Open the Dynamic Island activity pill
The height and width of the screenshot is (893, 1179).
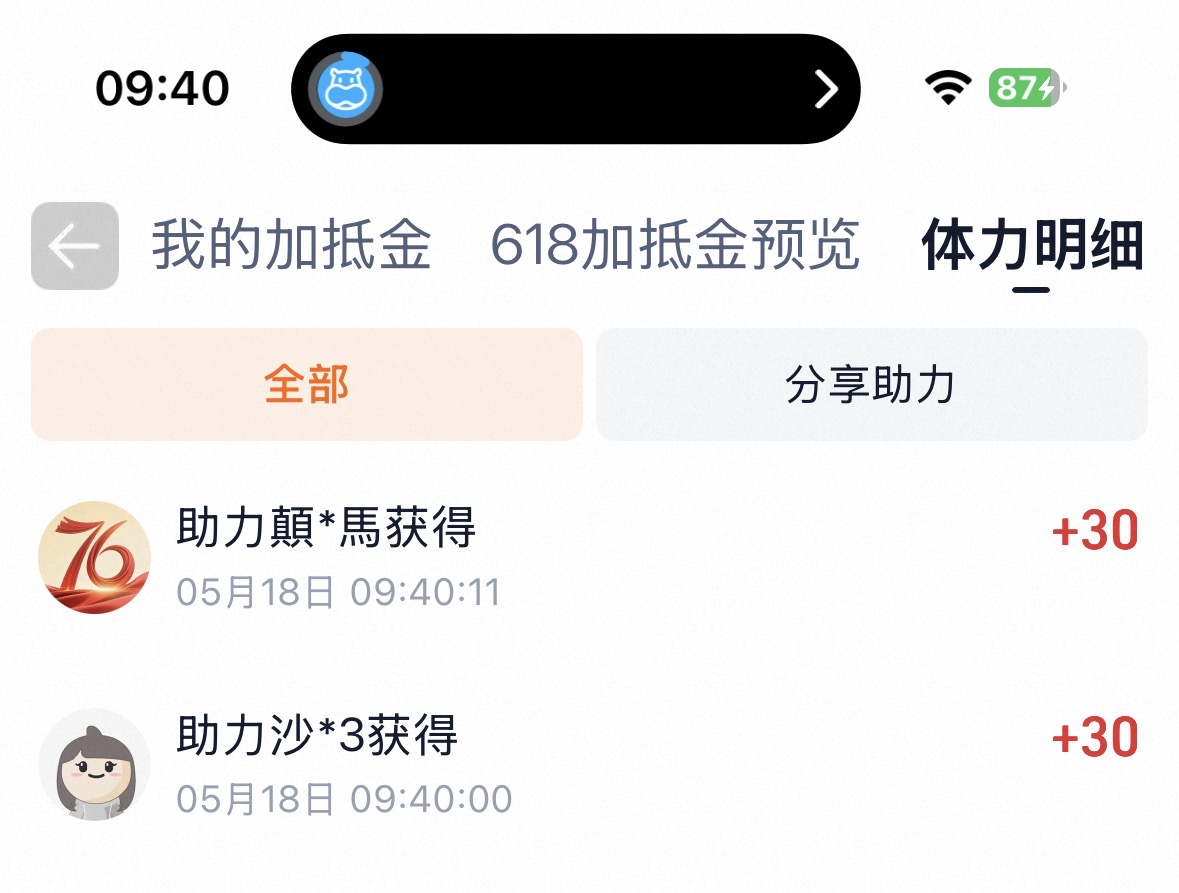(x=575, y=89)
